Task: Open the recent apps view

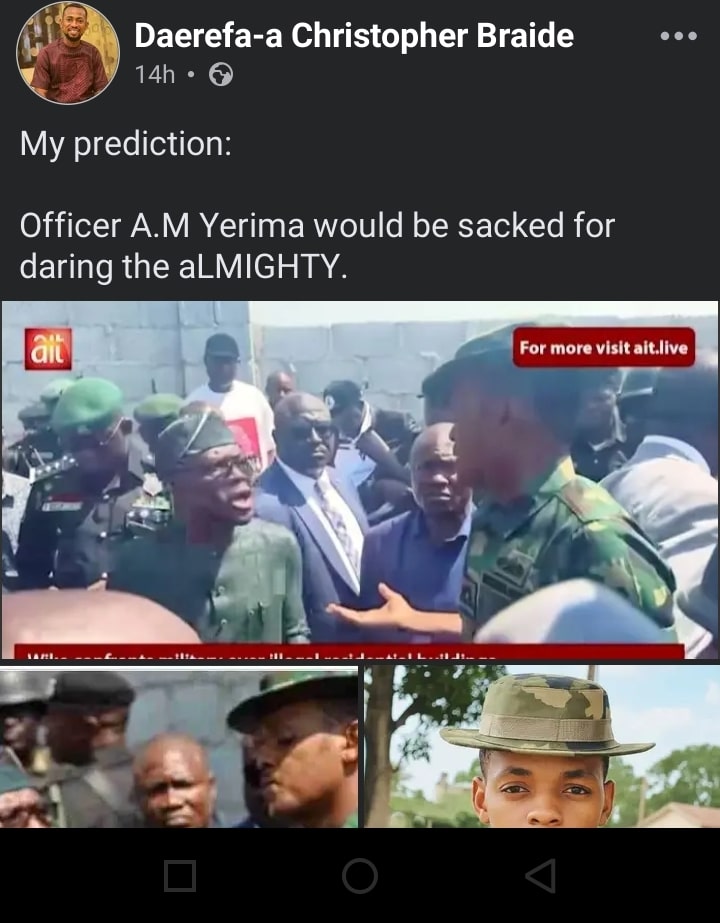Action: click(x=180, y=876)
